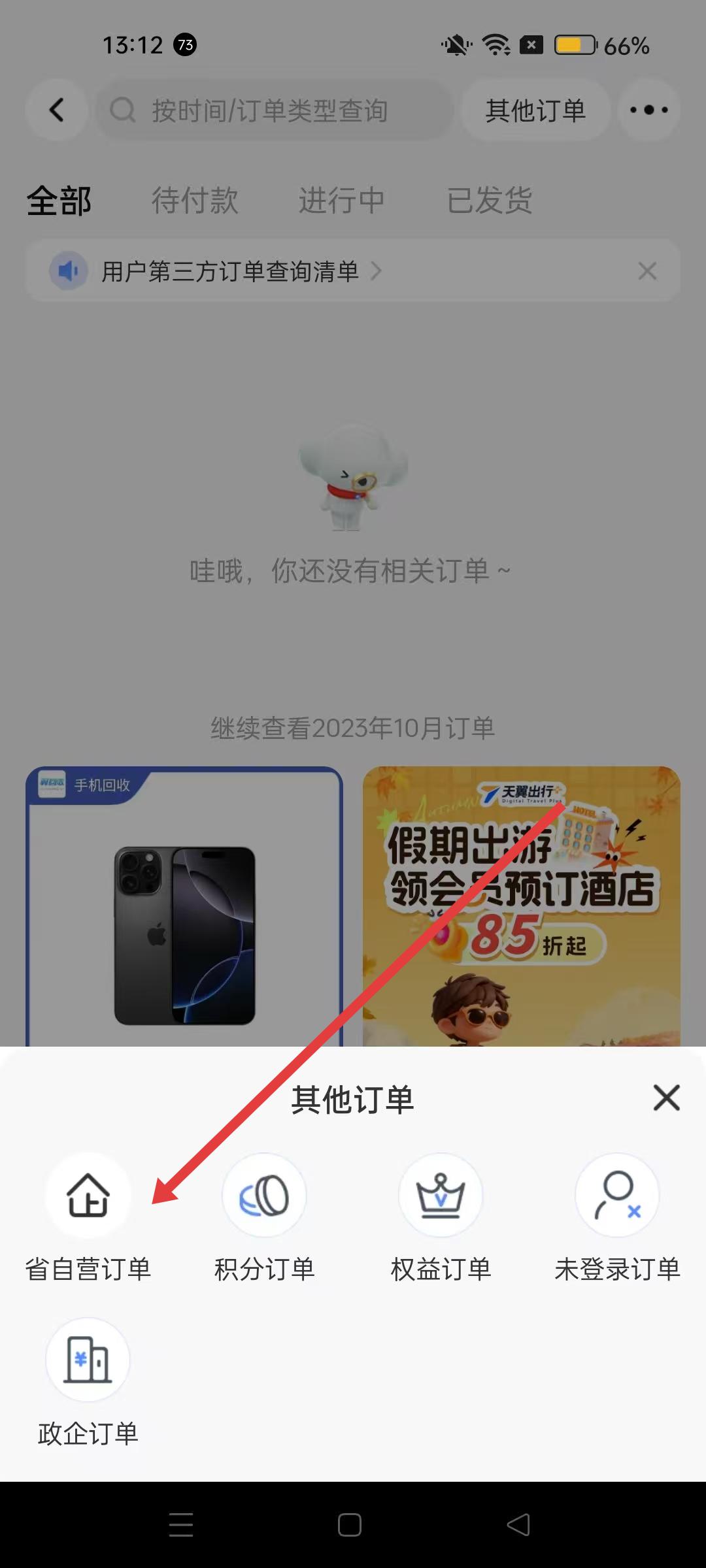Open 积分订单 points orders

pos(264,1196)
